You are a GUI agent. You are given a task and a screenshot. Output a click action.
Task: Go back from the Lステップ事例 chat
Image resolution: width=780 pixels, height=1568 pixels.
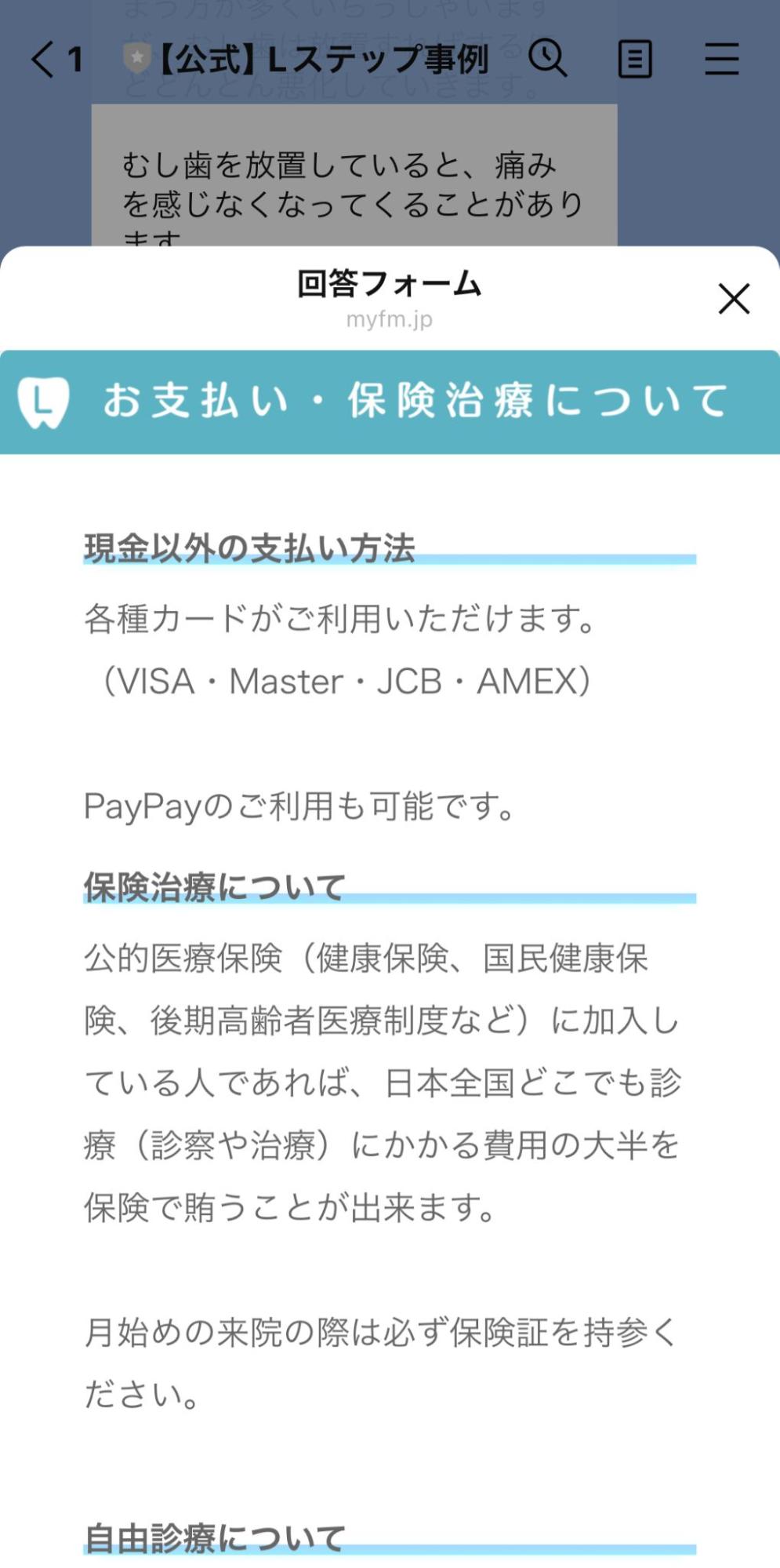(43, 60)
